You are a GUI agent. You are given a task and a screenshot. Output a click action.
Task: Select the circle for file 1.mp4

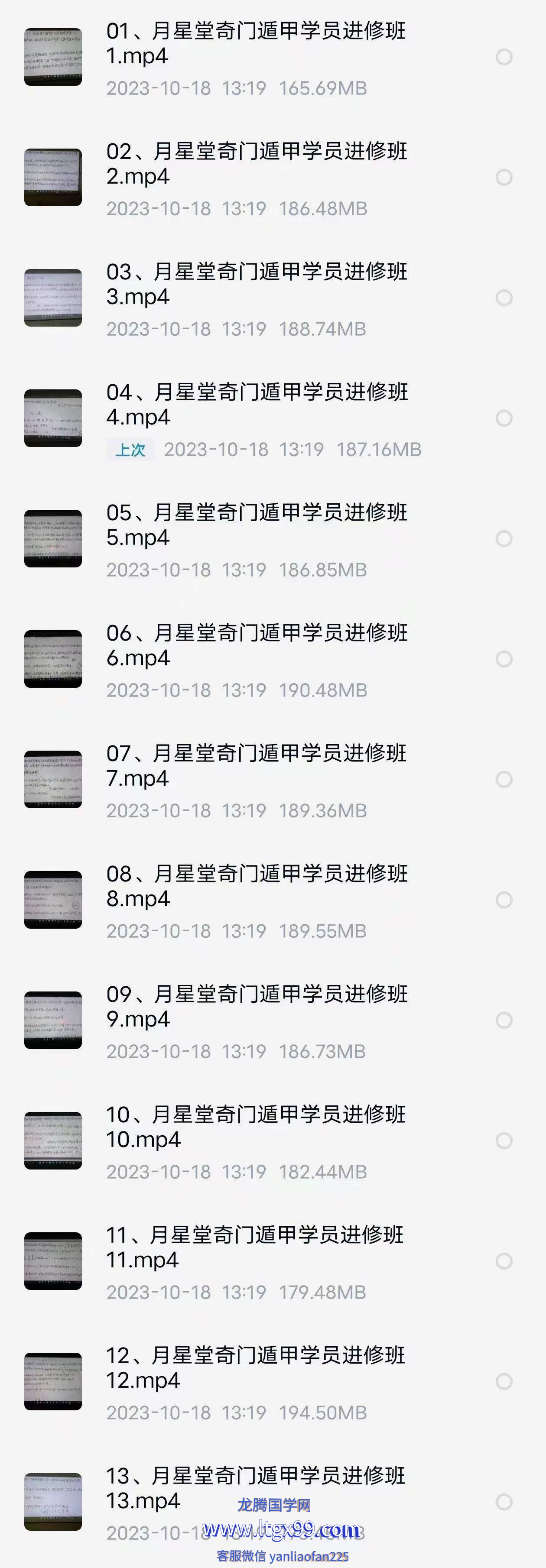[504, 57]
